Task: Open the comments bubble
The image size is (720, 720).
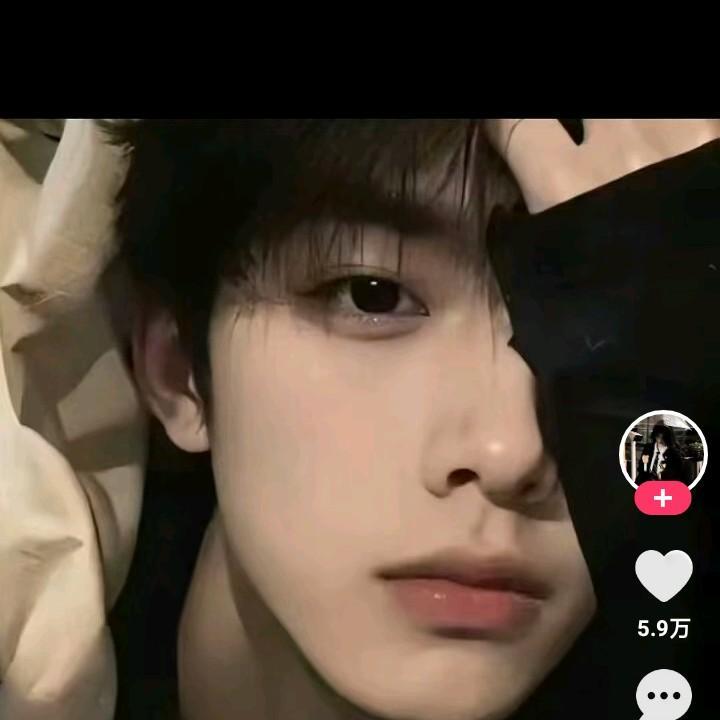Action: 664,696
